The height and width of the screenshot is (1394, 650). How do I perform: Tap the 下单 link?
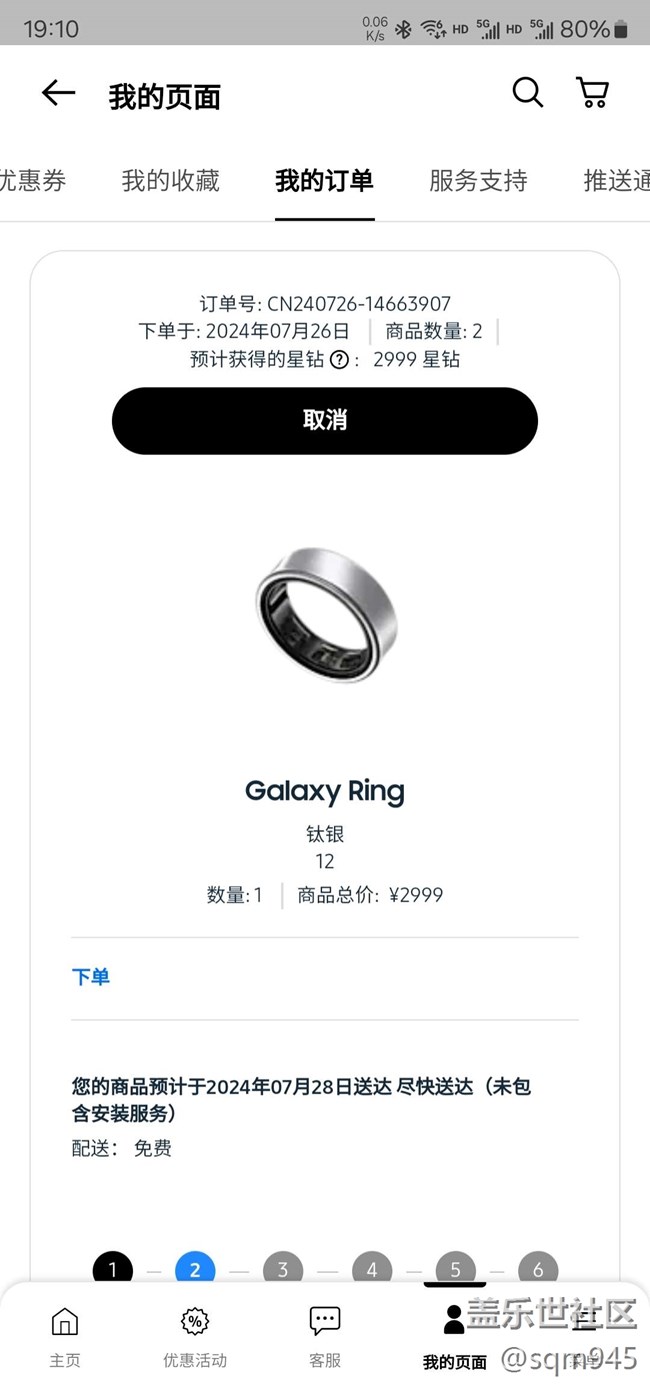[91, 977]
